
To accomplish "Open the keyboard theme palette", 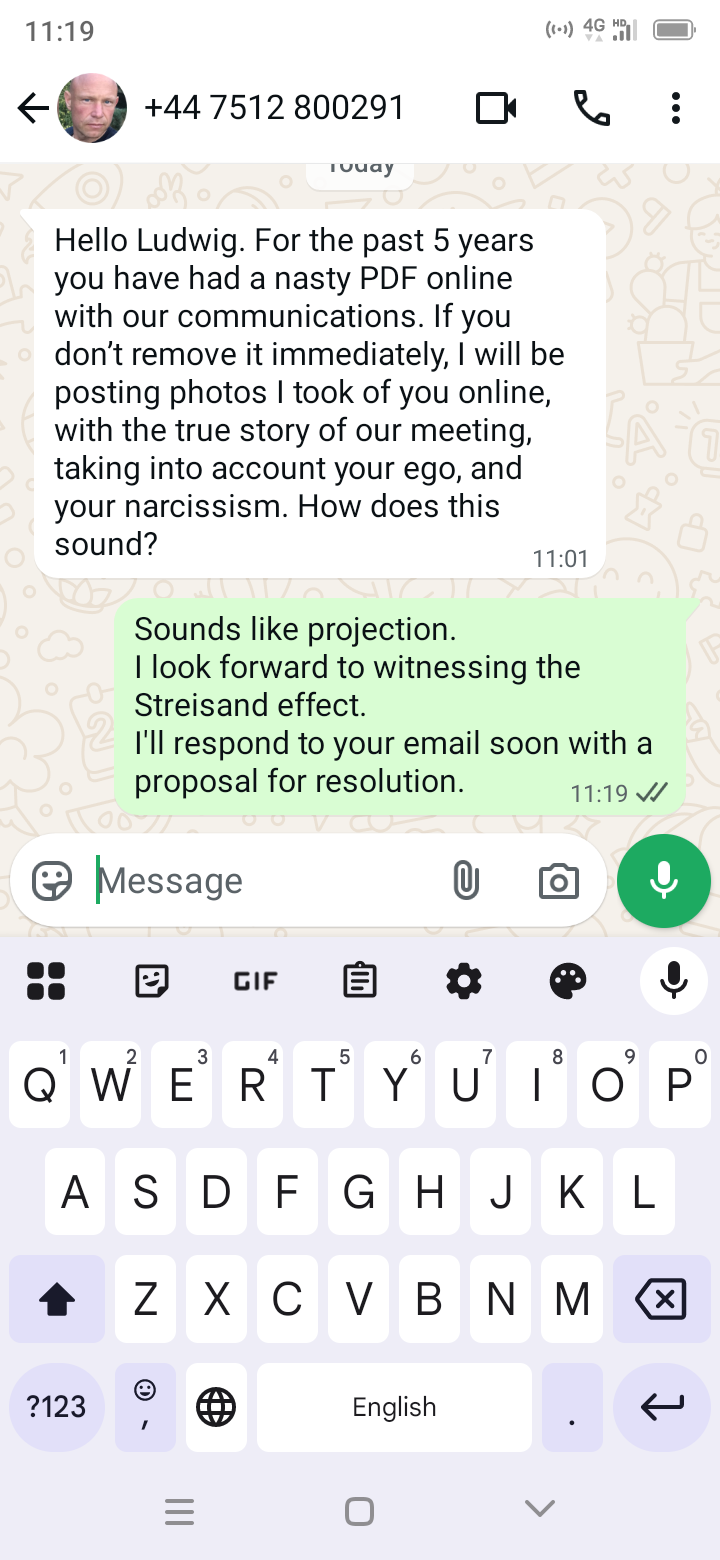I will (x=568, y=981).
